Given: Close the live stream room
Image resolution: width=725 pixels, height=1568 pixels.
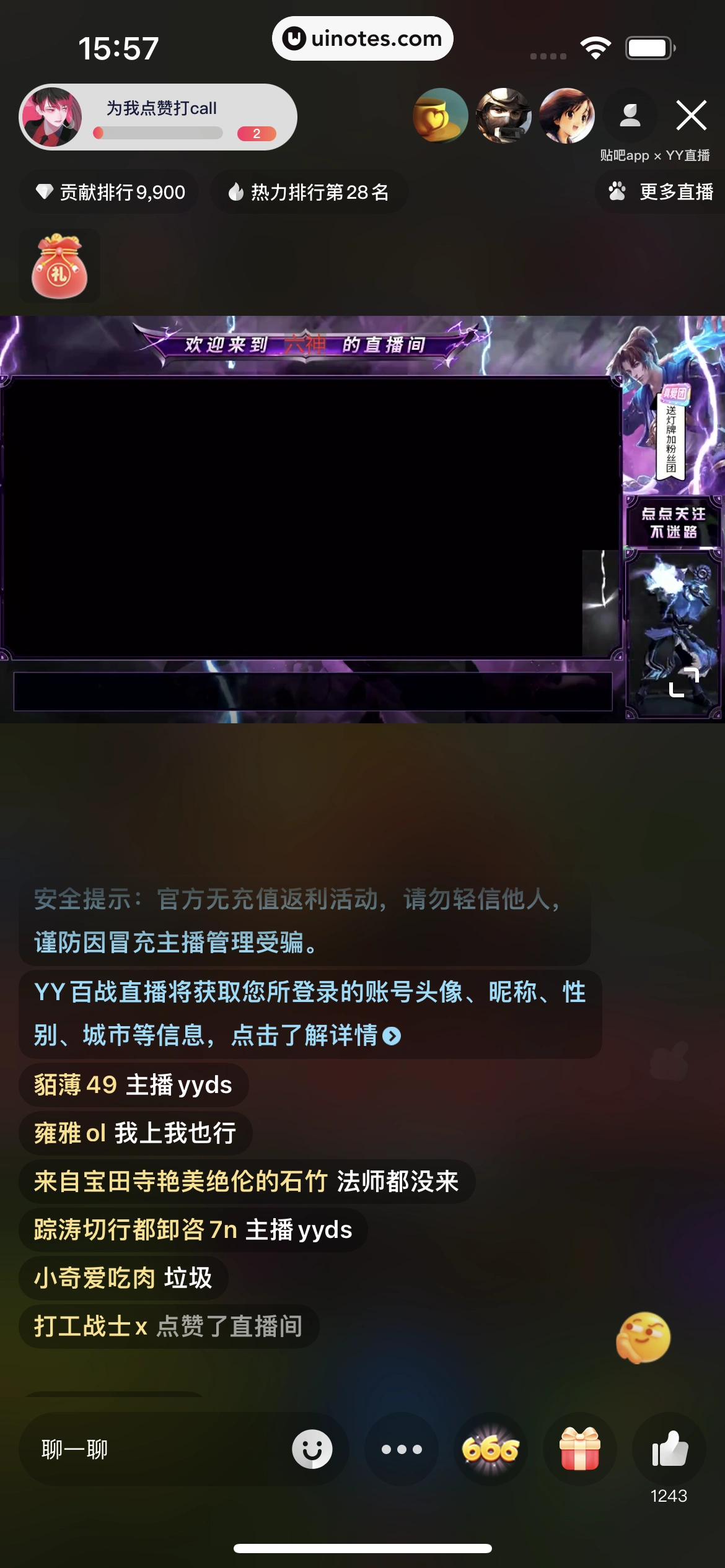Looking at the screenshot, I should tap(691, 115).
